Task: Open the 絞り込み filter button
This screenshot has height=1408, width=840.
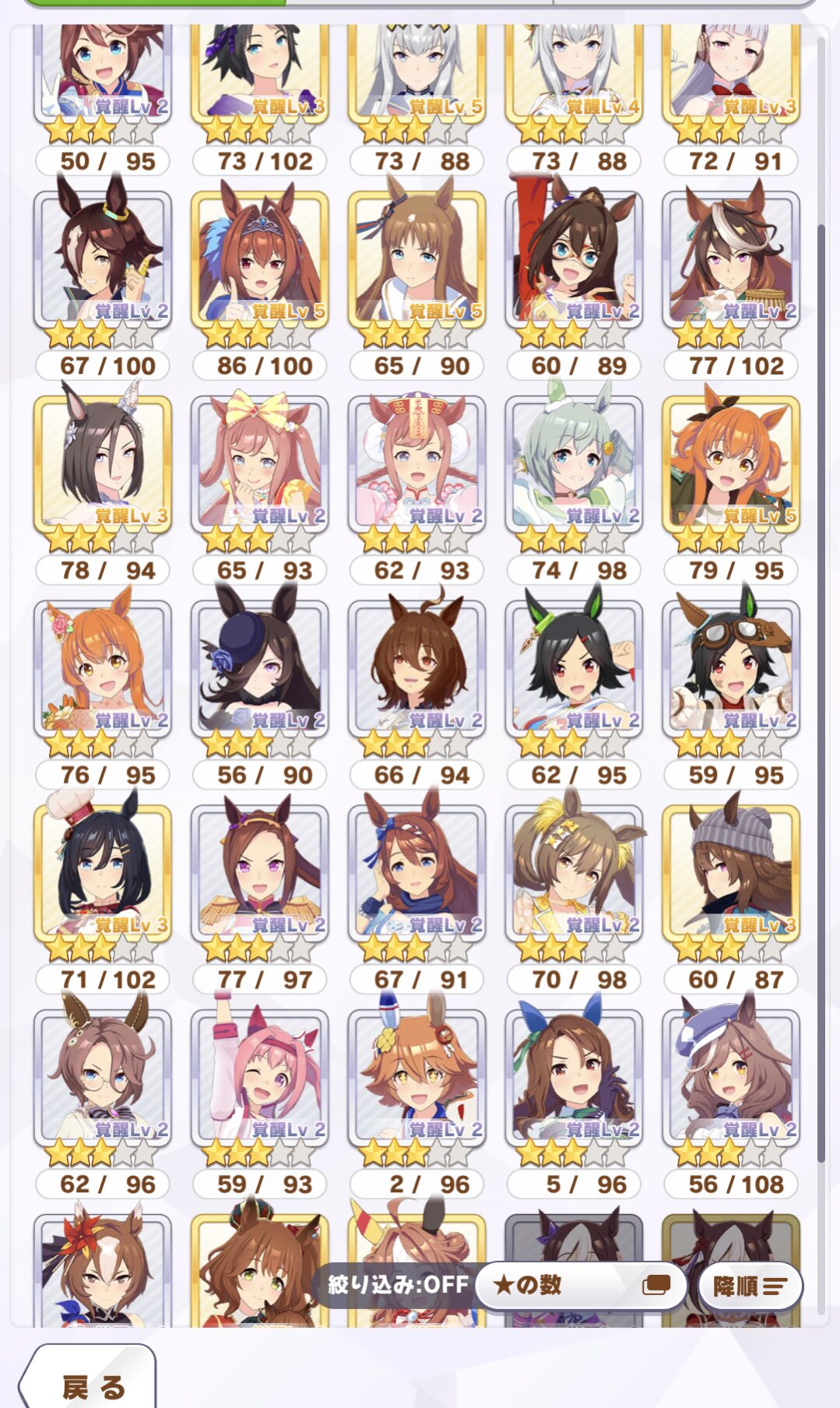Action: click(x=399, y=1284)
